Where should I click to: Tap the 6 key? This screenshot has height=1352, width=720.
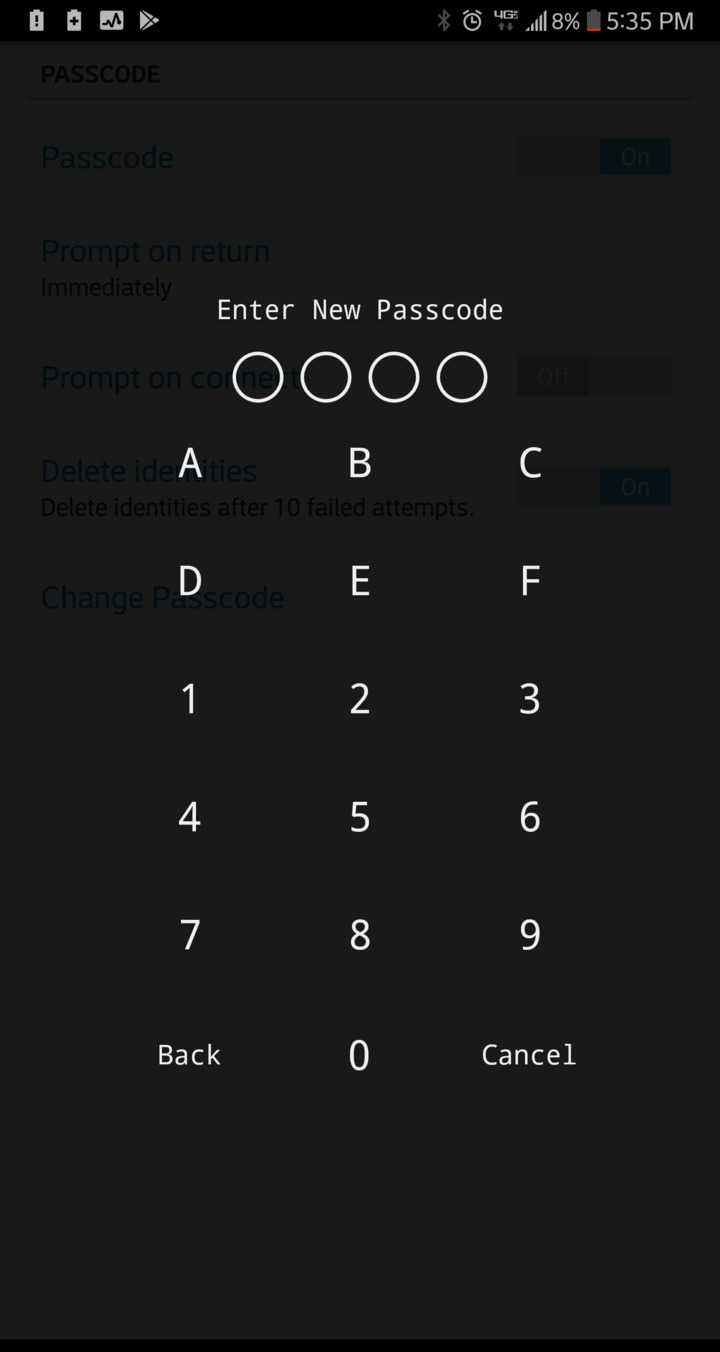(530, 816)
